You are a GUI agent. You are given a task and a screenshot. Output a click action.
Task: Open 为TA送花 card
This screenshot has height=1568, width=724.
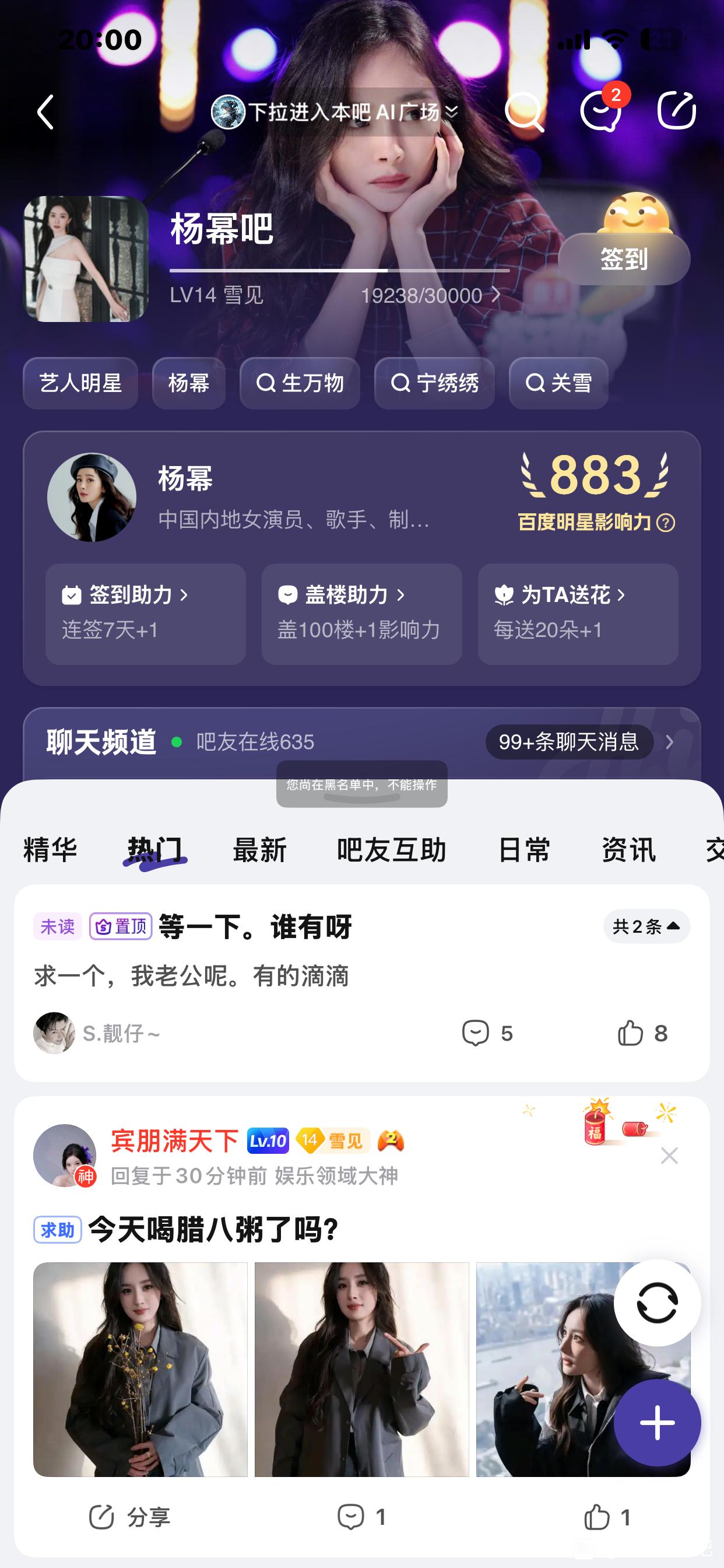point(577,614)
